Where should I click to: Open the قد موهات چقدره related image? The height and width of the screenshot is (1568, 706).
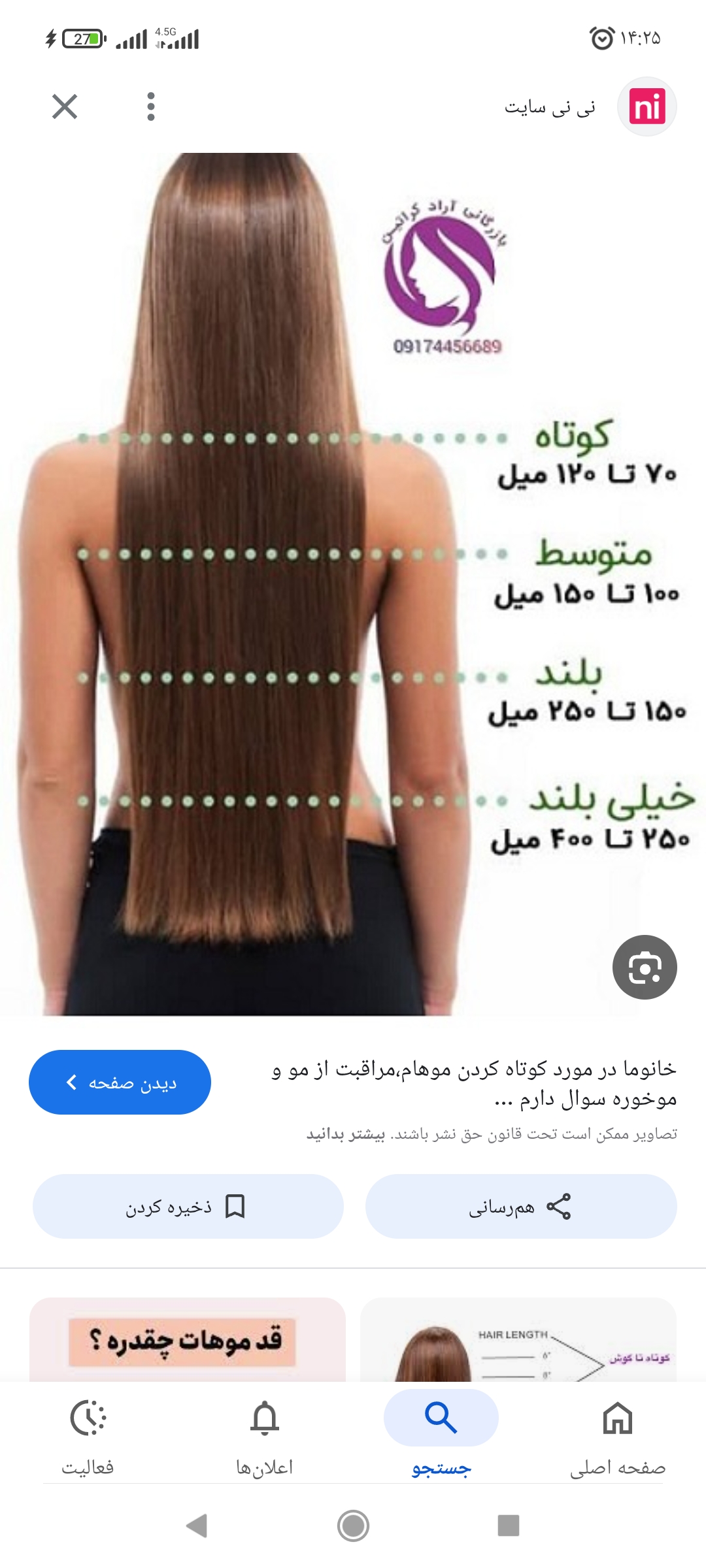[x=188, y=1339]
